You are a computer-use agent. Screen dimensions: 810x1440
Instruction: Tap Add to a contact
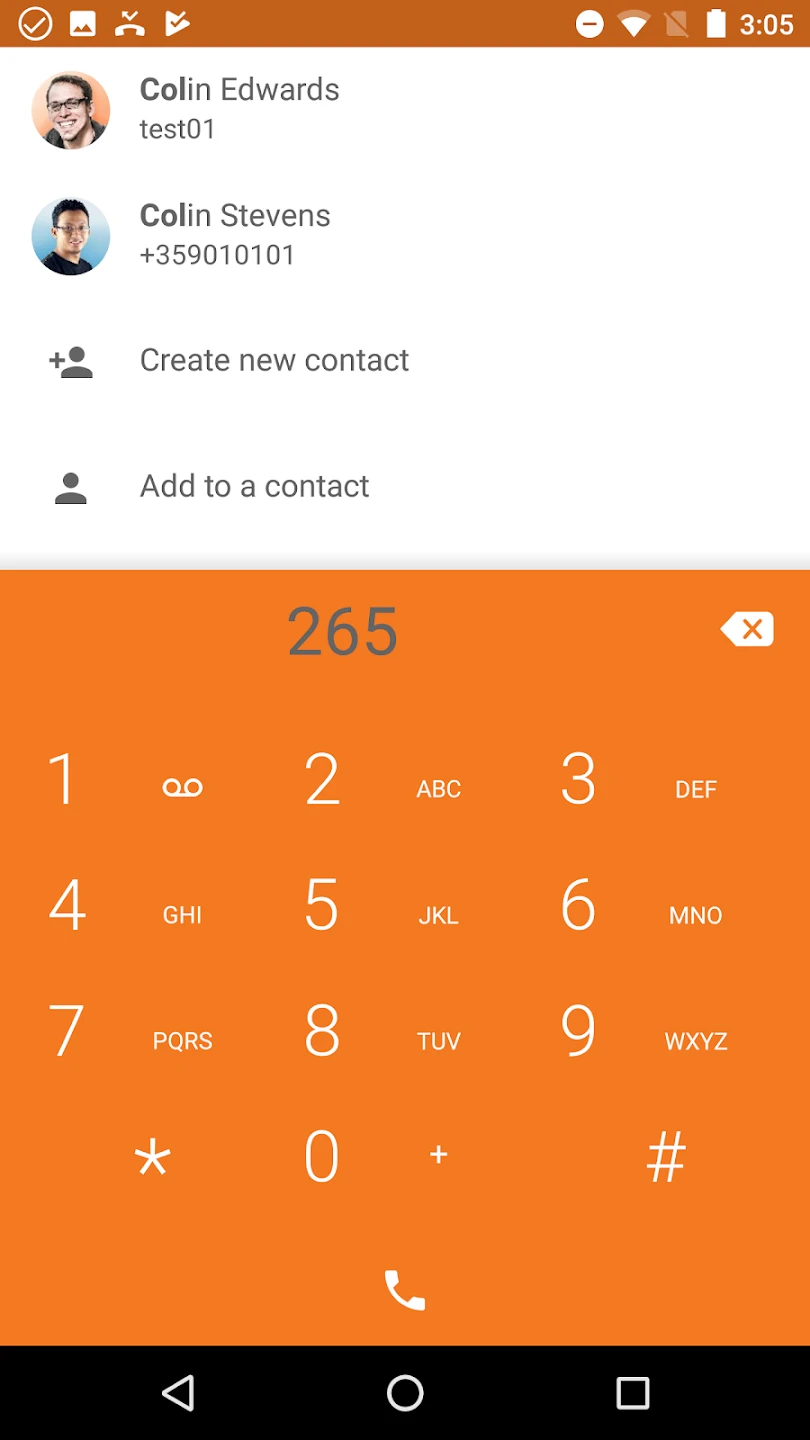coord(254,486)
